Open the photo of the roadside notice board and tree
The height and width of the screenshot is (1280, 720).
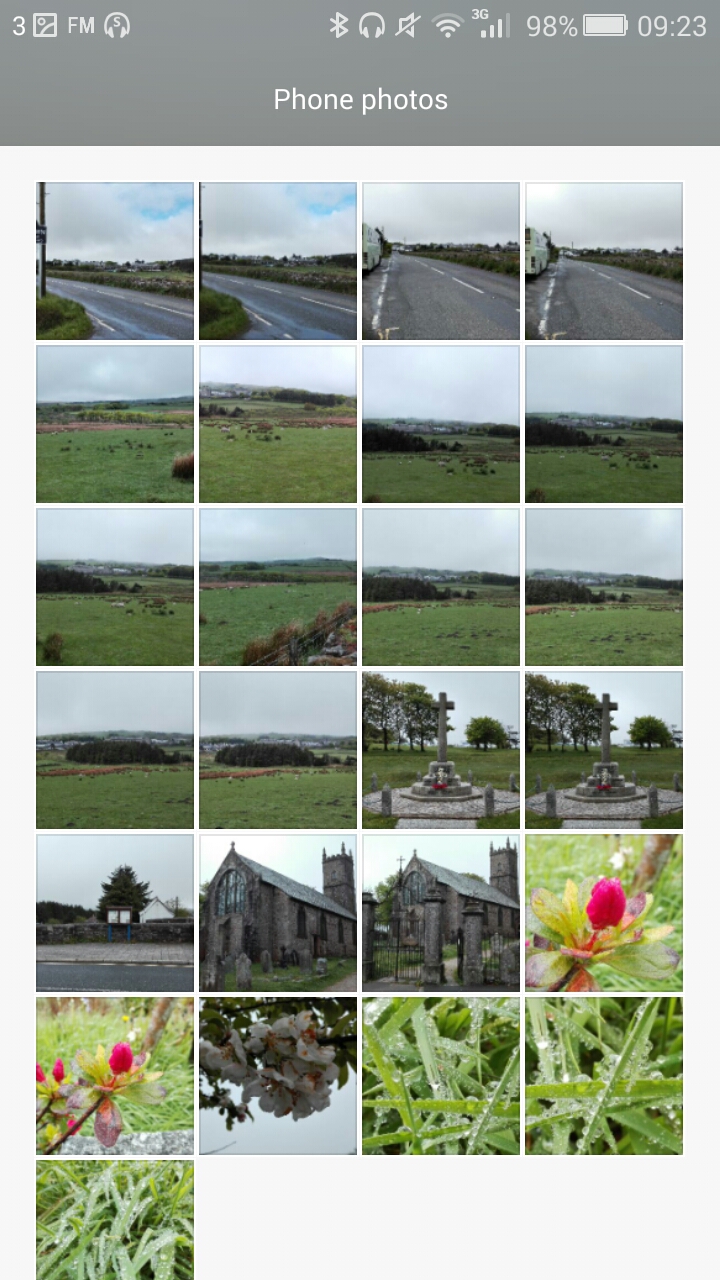pos(115,913)
